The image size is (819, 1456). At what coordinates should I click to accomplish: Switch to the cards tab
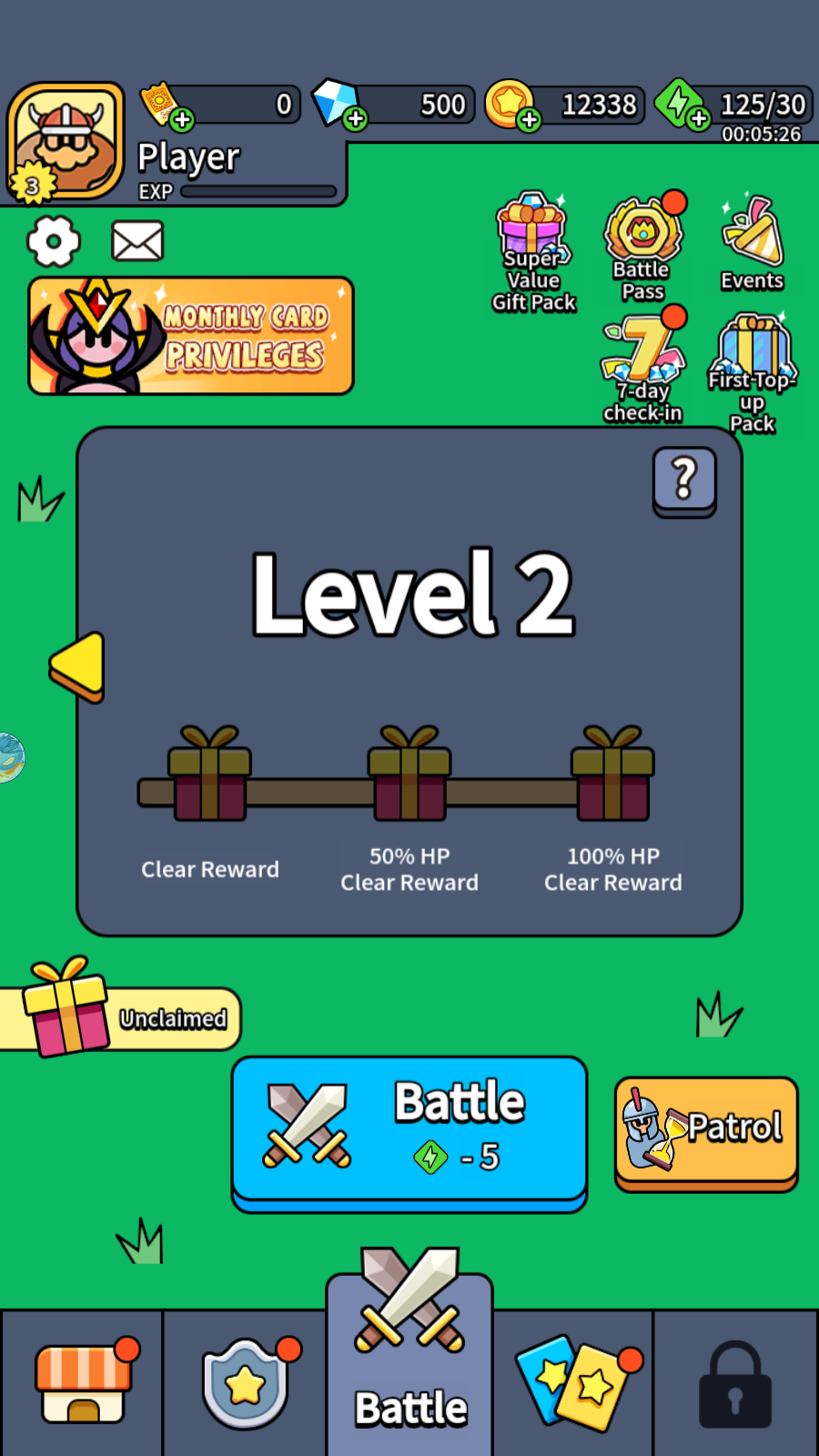click(x=573, y=1383)
